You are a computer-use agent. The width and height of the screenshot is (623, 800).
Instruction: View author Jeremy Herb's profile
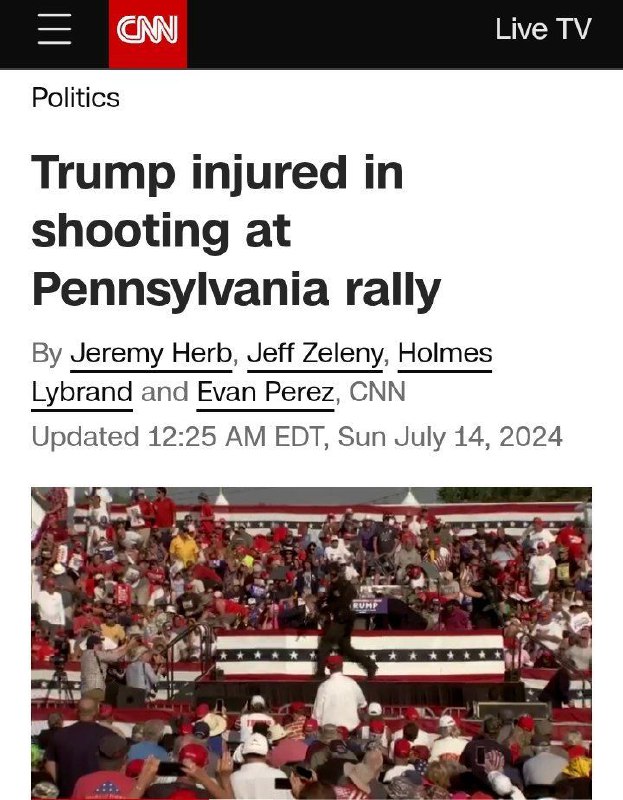pos(150,354)
